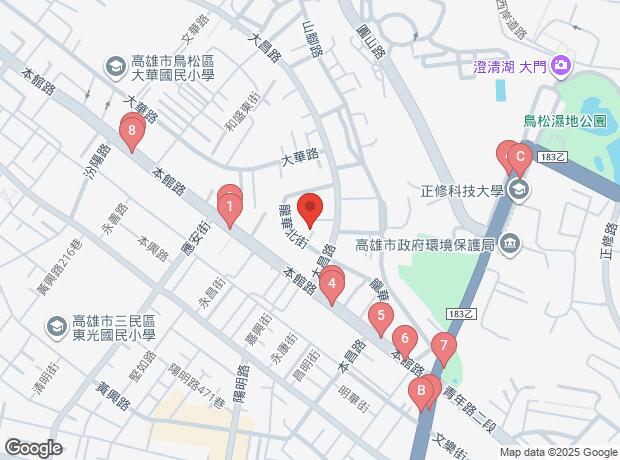Open map marker labeled C
This screenshot has height=460, width=620.
point(520,157)
